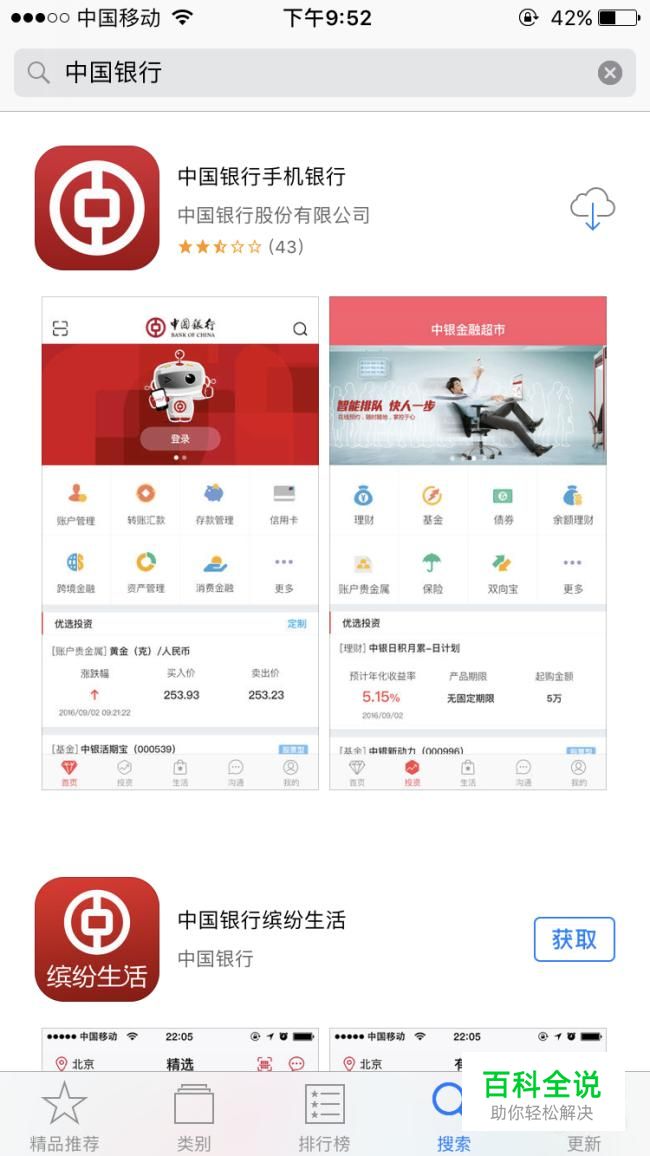
Task: Download 中国银行手机银行 via the cloud icon
Action: pyautogui.click(x=593, y=208)
